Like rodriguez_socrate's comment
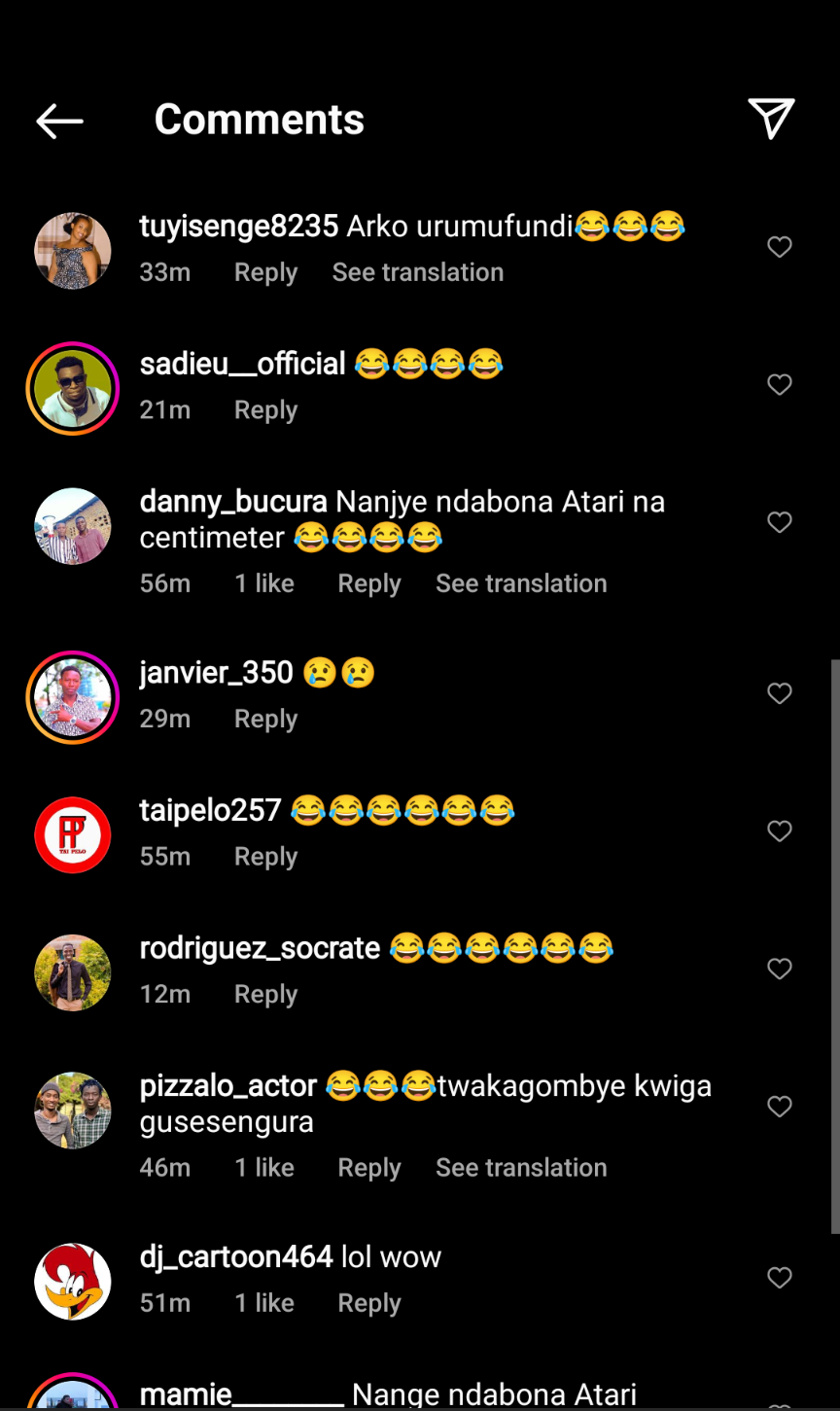Image resolution: width=840 pixels, height=1411 pixels. pyautogui.click(x=780, y=969)
